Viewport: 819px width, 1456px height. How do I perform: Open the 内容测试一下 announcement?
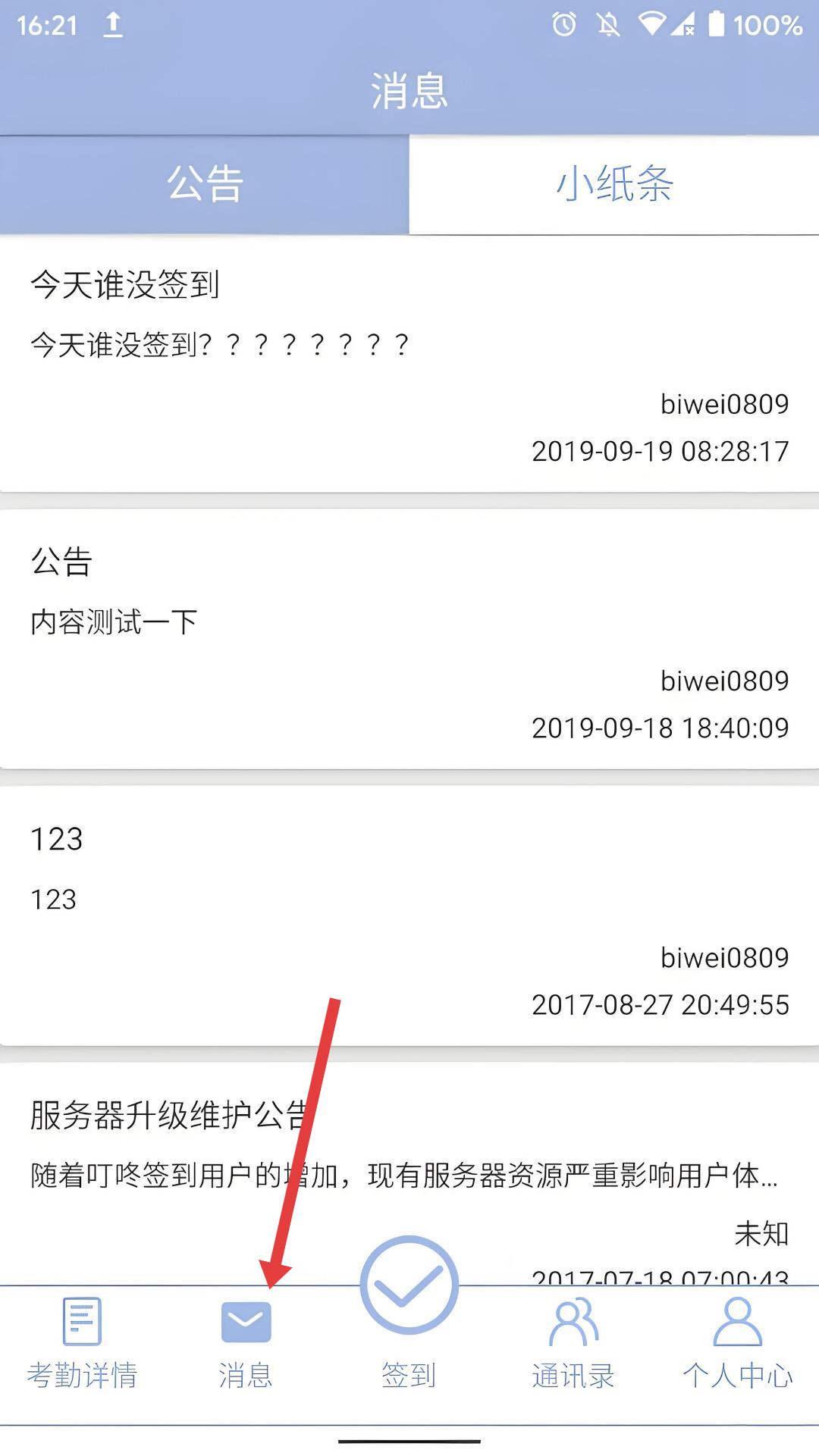tap(409, 640)
